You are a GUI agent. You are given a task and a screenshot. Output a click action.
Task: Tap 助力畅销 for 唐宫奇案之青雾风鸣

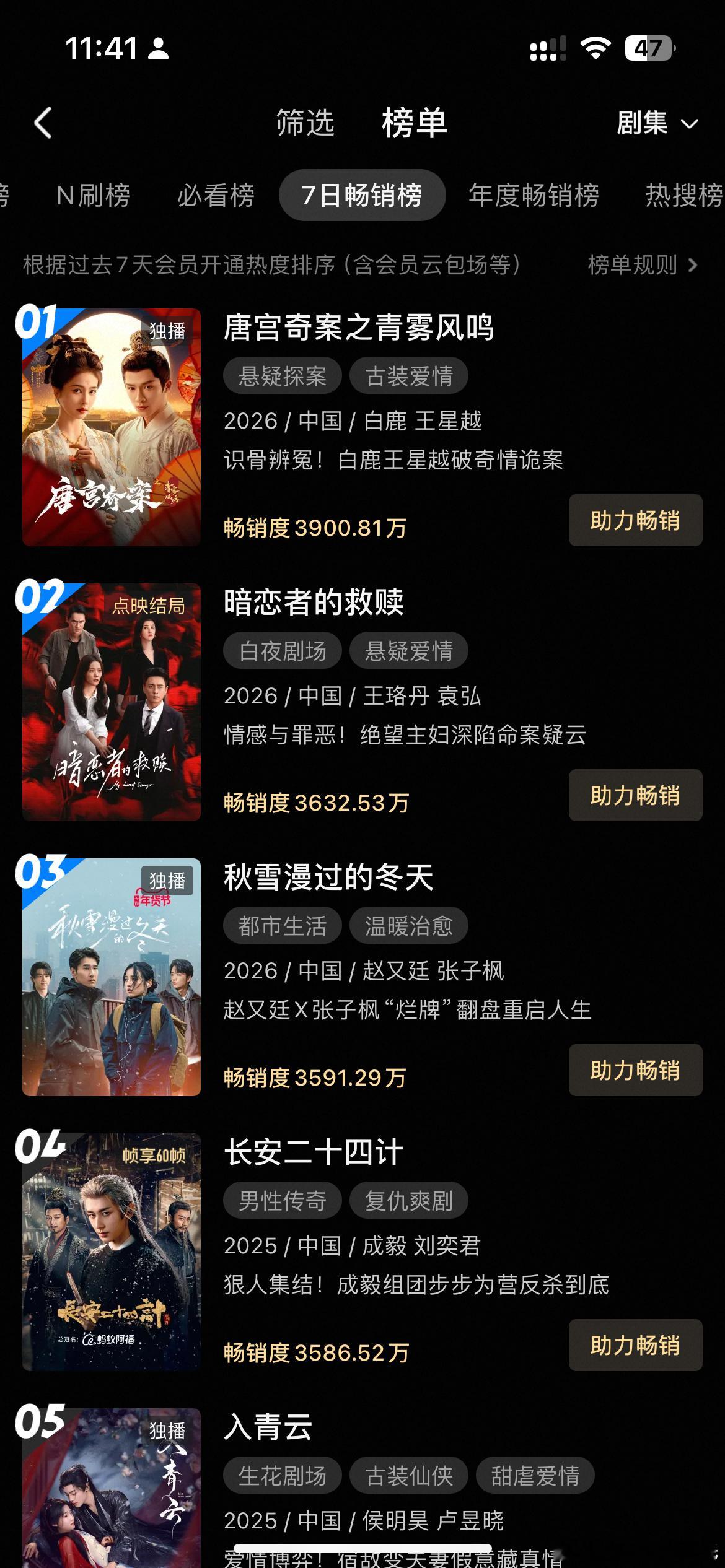pyautogui.click(x=635, y=520)
